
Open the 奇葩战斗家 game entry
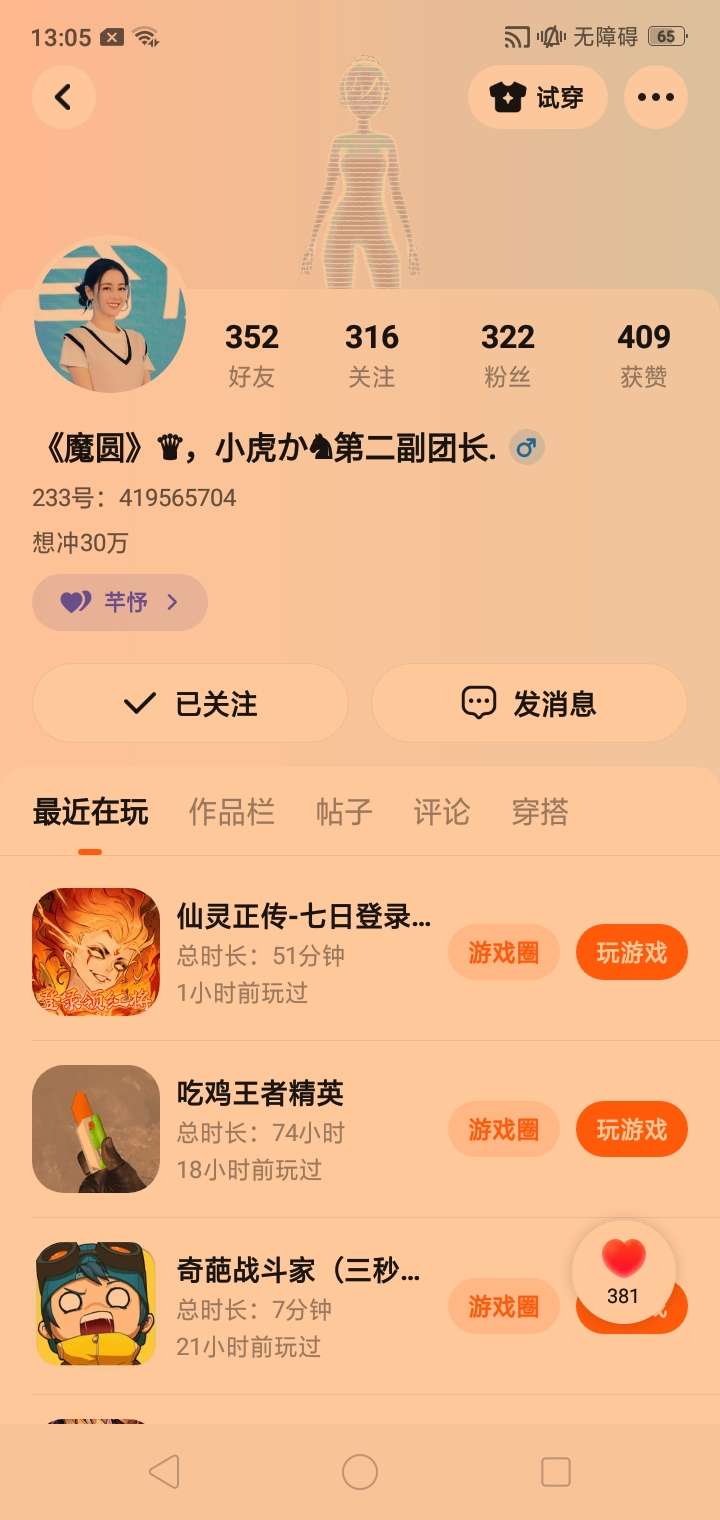click(298, 1271)
